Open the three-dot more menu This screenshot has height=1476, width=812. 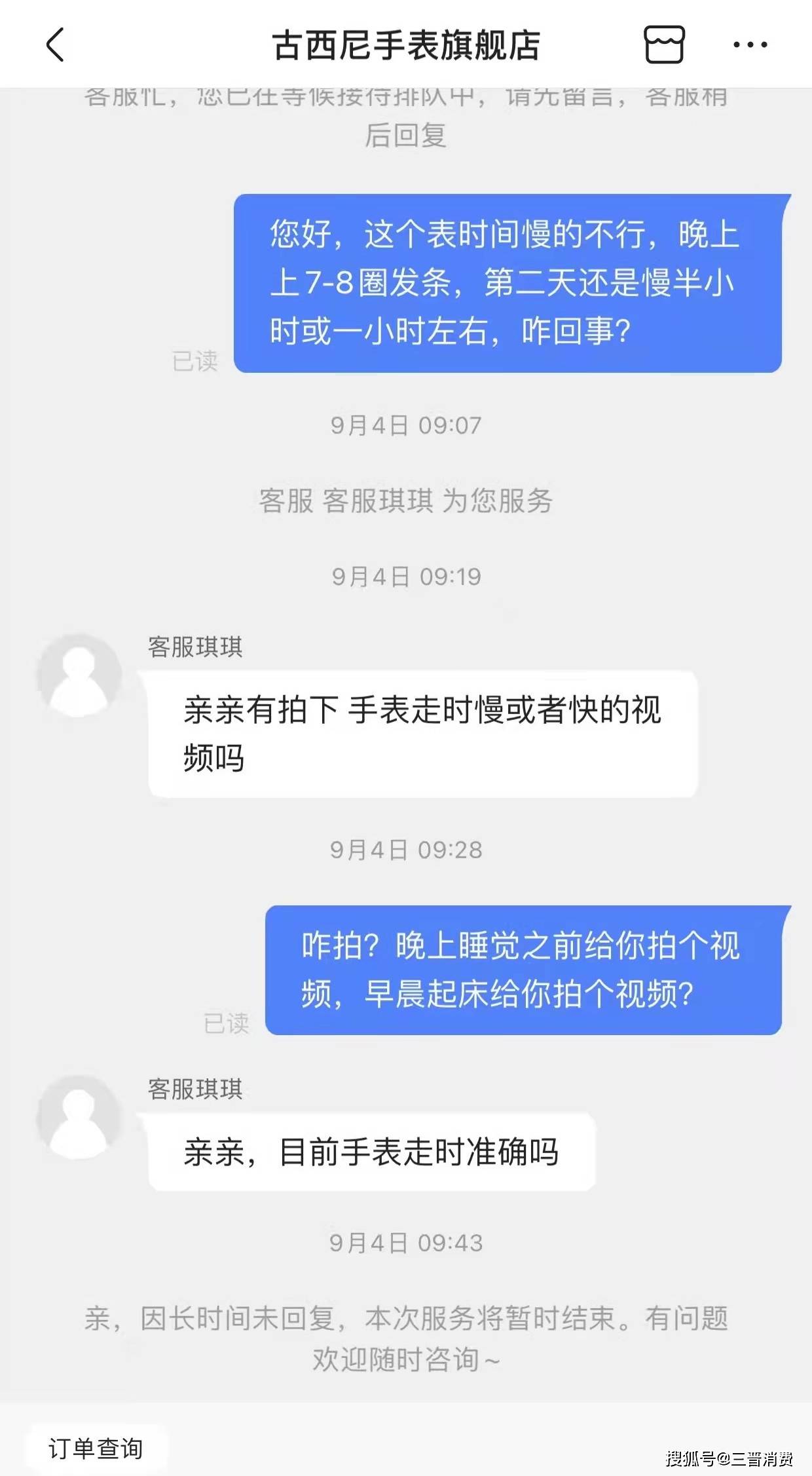(750, 45)
